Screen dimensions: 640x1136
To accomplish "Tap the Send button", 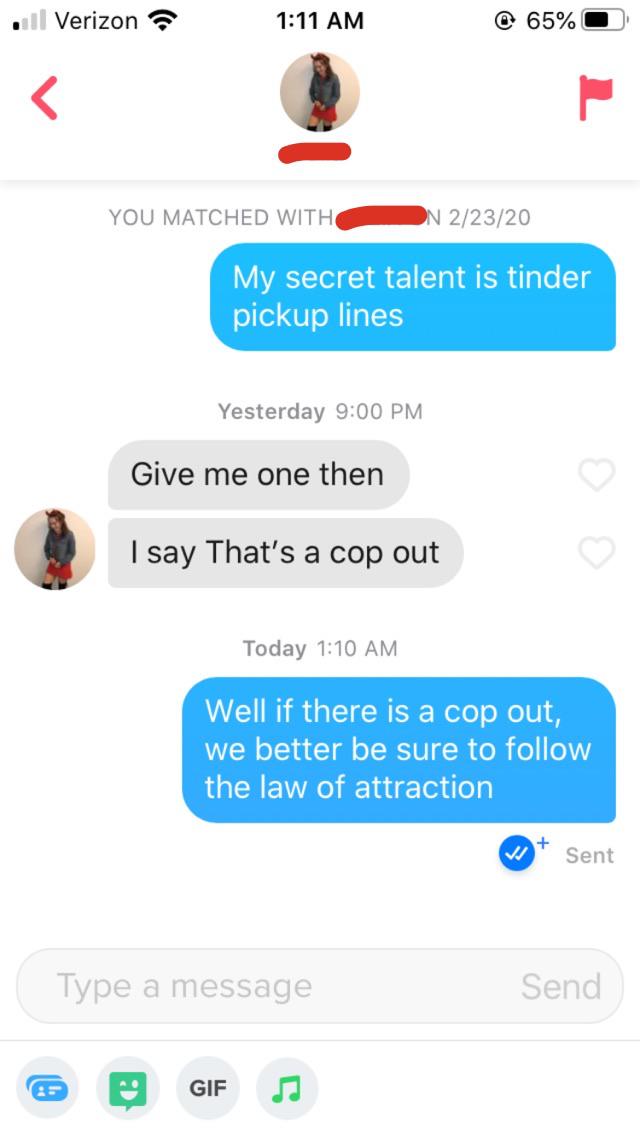I will [561, 986].
